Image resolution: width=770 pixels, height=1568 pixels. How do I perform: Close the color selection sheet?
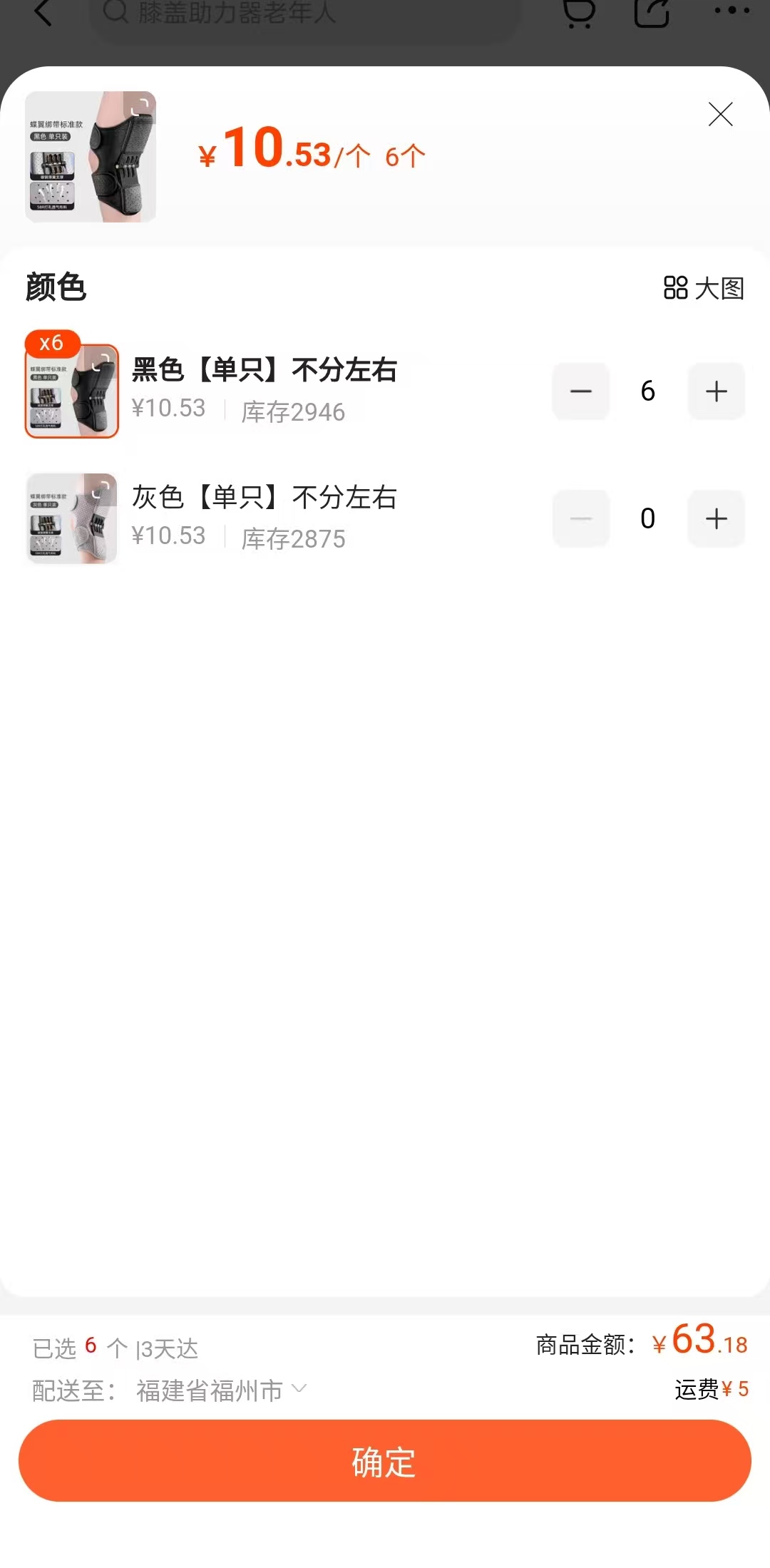720,114
